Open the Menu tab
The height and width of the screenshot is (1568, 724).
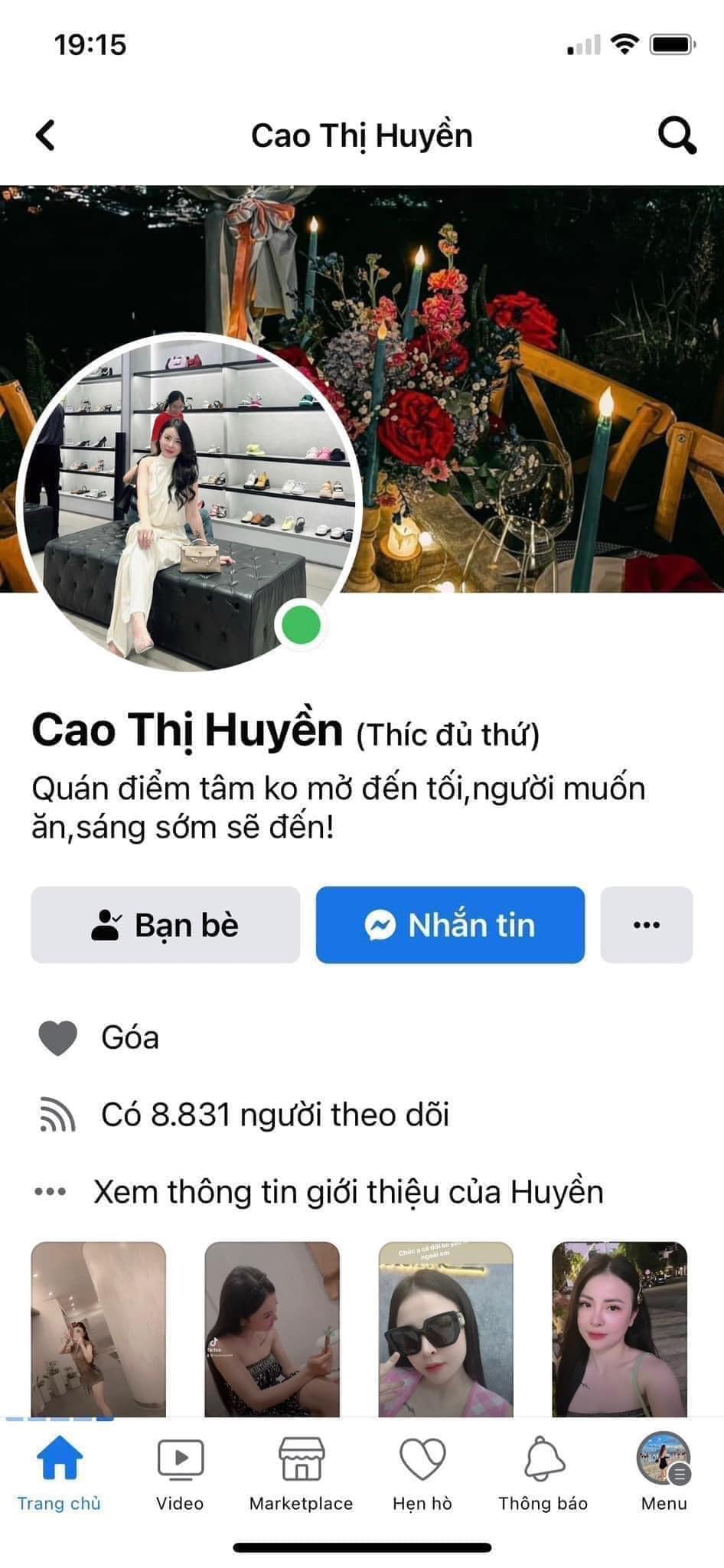click(664, 1474)
